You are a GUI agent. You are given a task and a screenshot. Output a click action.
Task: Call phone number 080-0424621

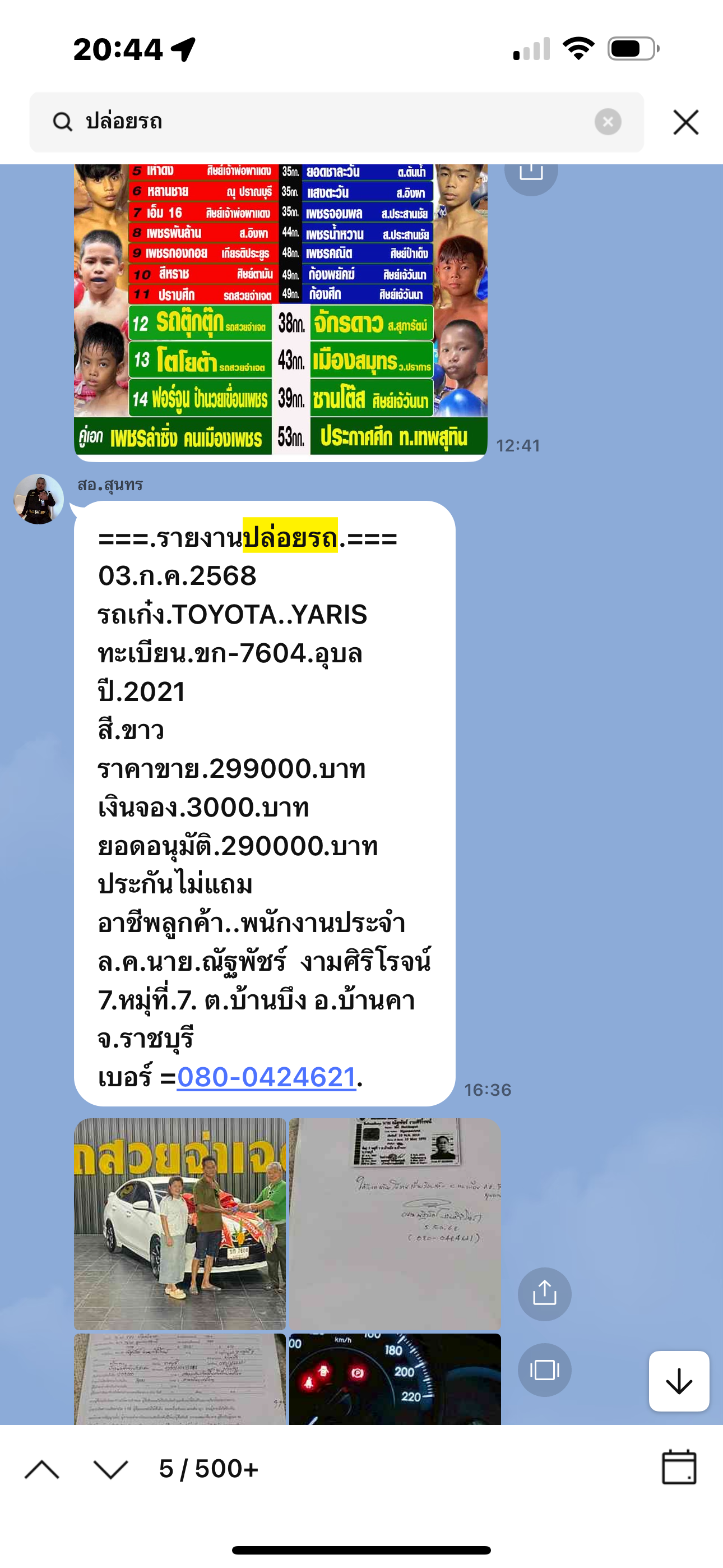click(266, 1077)
